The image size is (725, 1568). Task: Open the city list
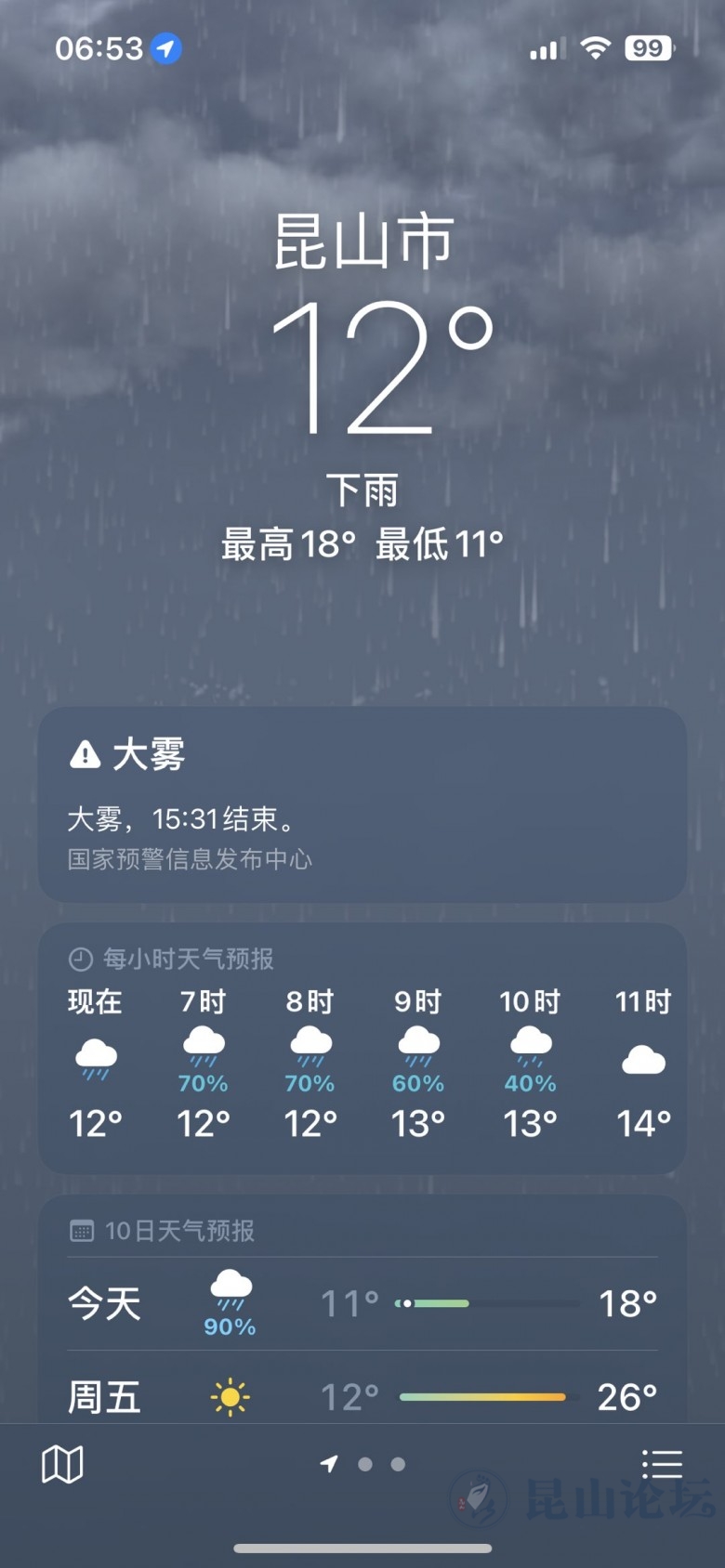(x=662, y=1465)
